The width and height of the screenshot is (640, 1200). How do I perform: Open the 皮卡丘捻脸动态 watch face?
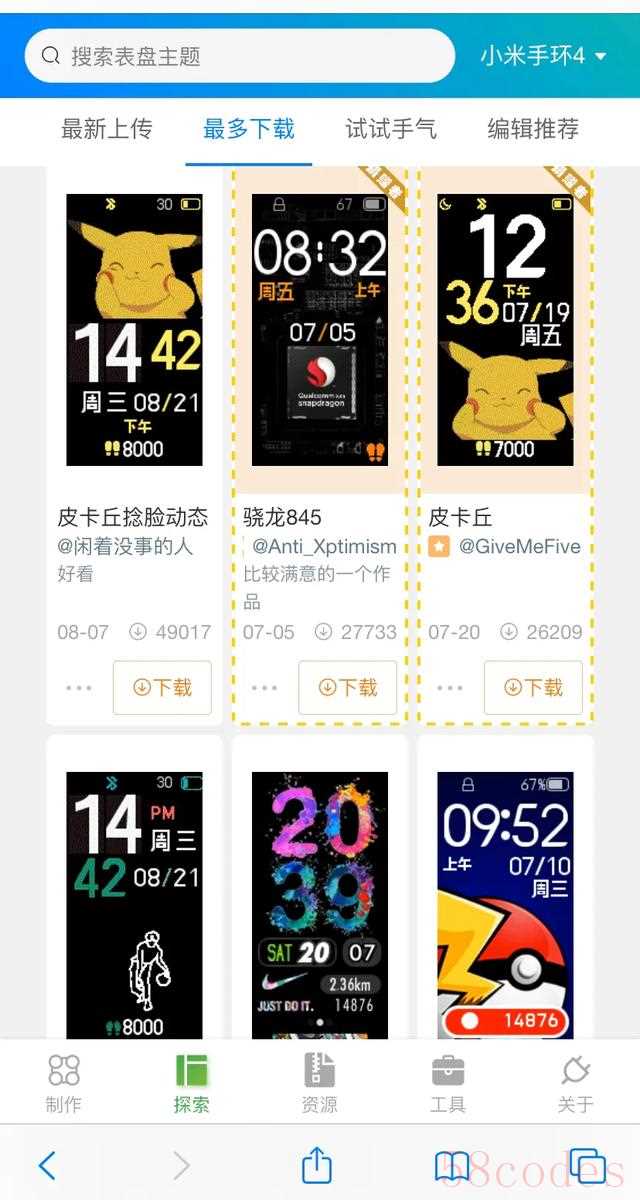click(x=134, y=330)
